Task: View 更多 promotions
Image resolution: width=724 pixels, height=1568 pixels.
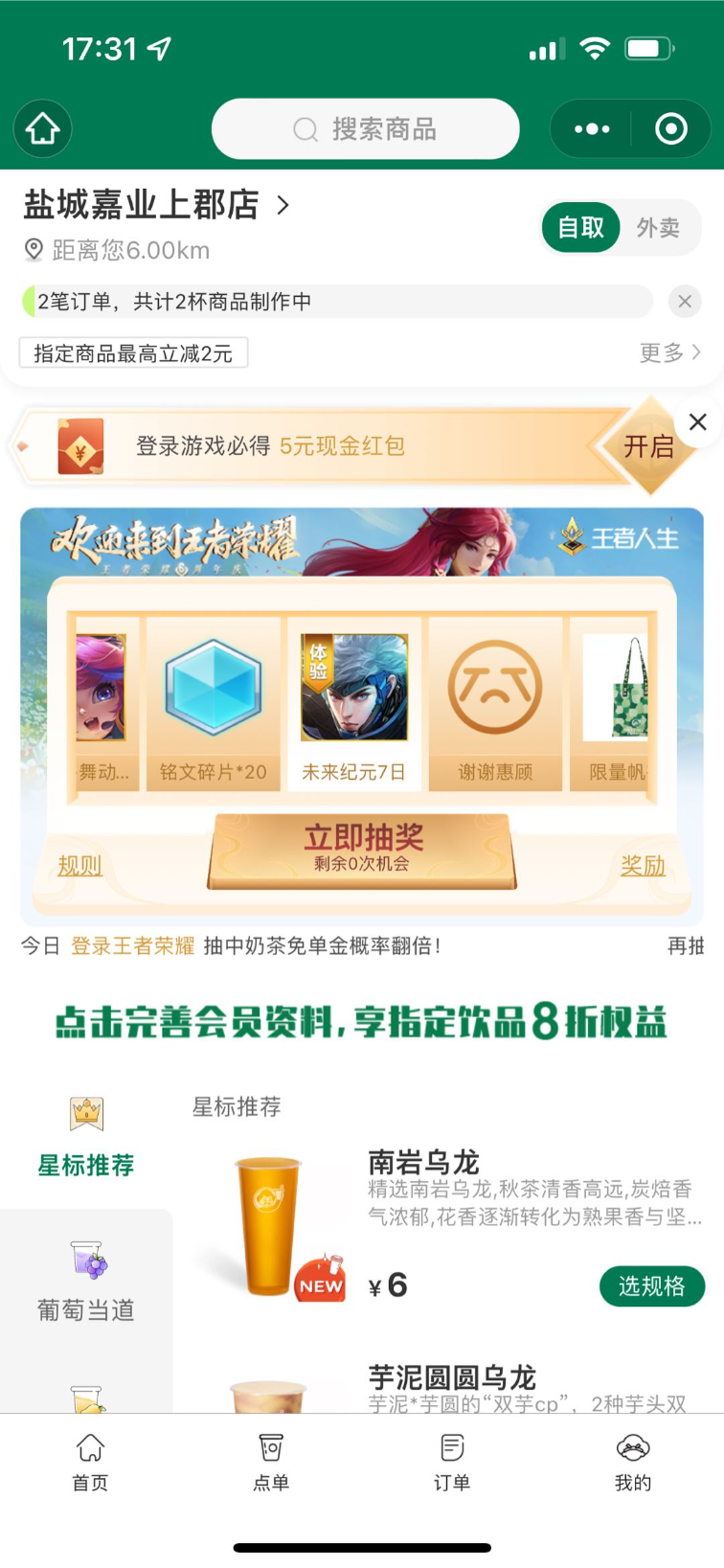Action: point(669,353)
